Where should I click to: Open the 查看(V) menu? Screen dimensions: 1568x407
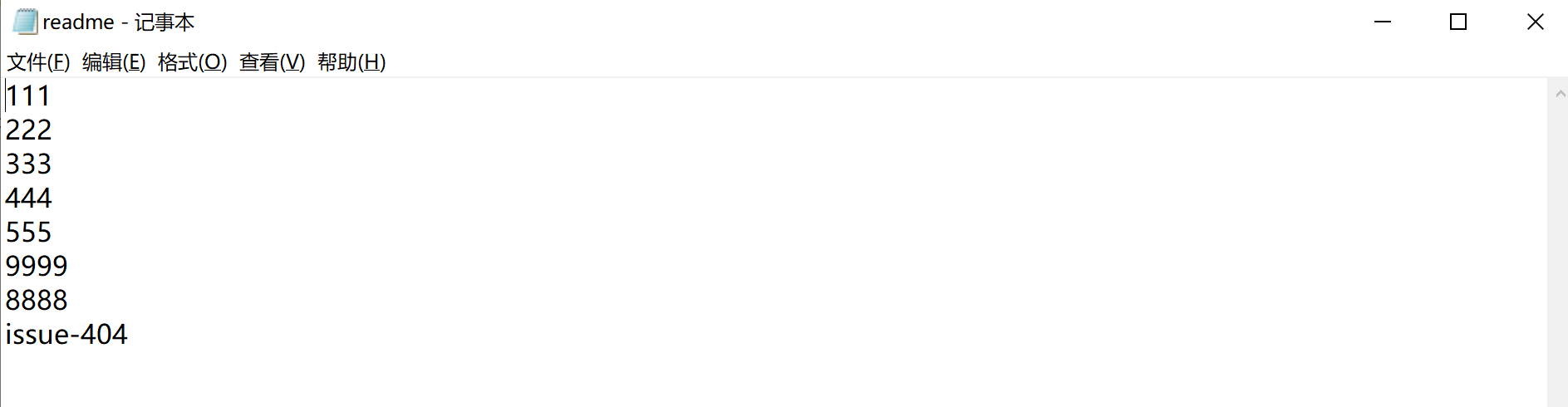tap(272, 62)
